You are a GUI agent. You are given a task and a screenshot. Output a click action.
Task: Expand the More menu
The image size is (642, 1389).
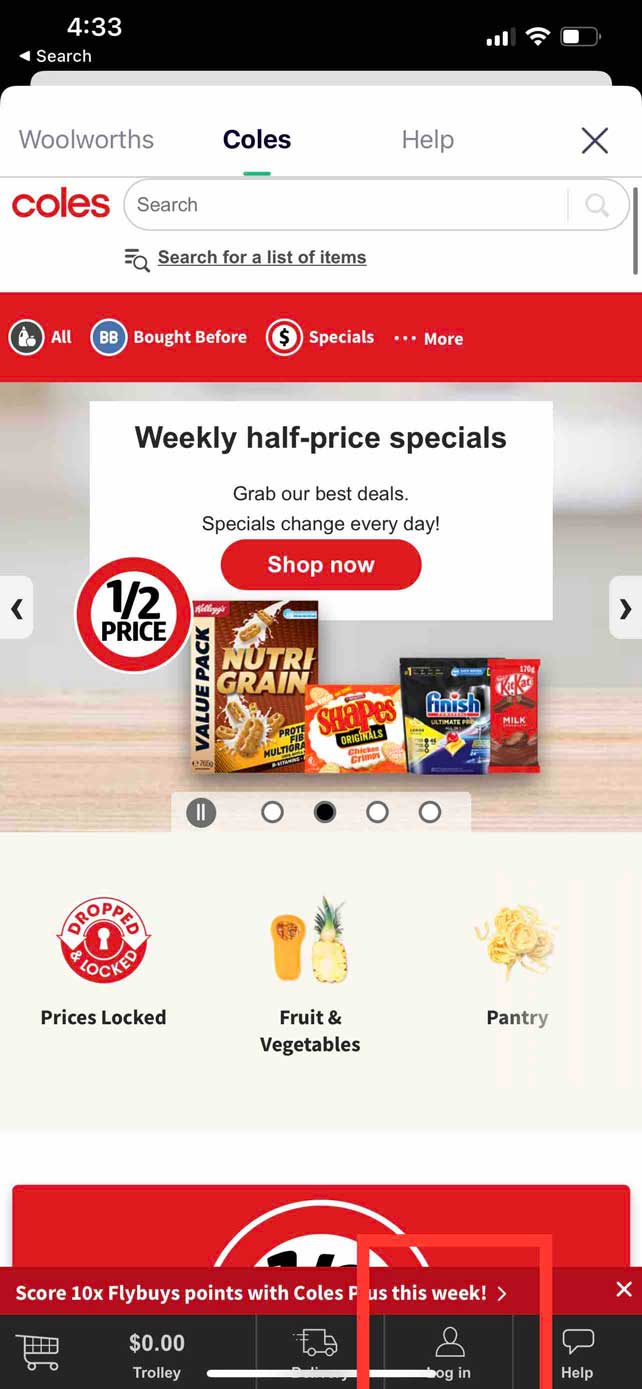point(428,339)
